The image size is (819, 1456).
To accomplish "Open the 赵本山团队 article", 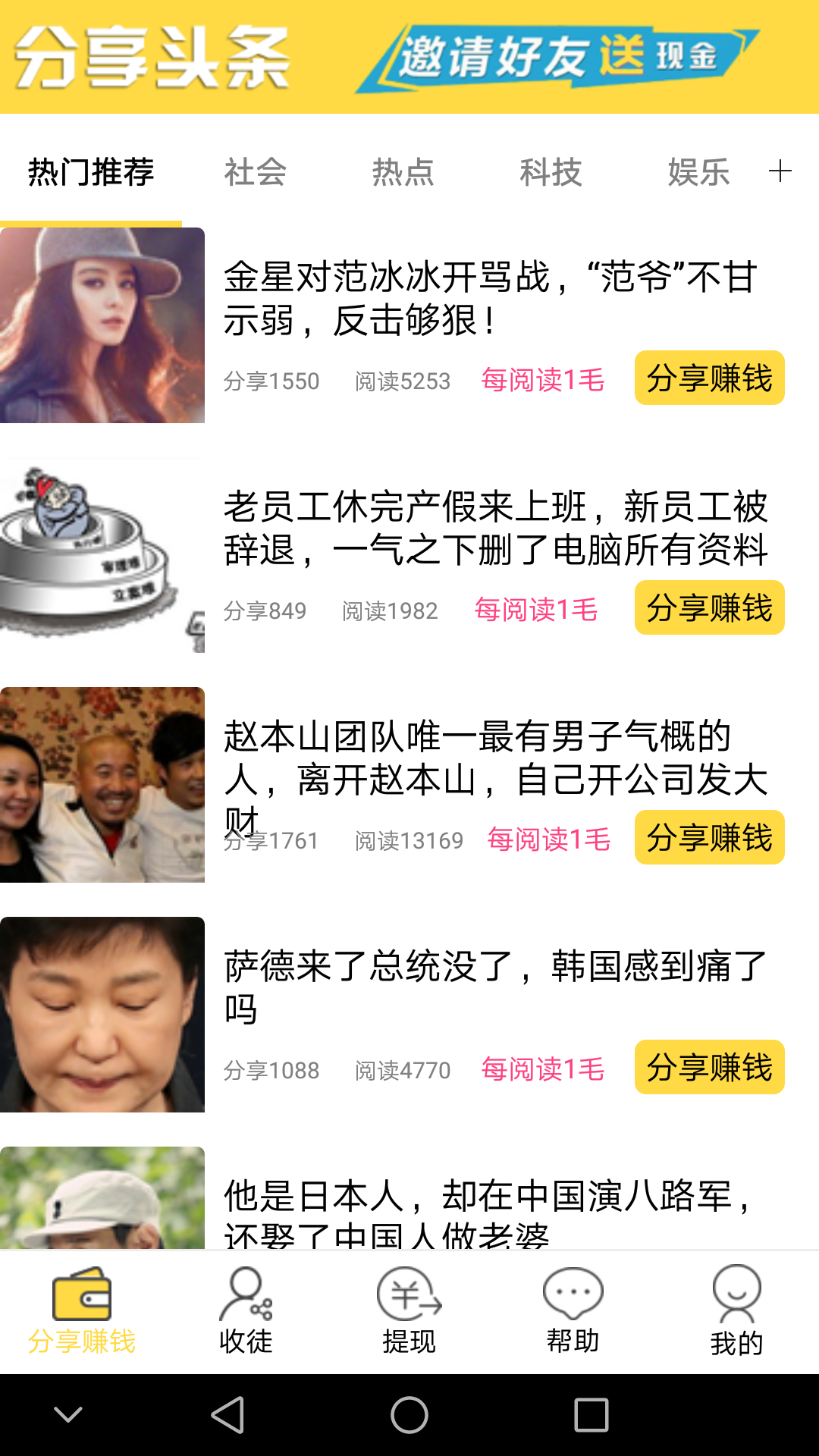I will tap(495, 758).
